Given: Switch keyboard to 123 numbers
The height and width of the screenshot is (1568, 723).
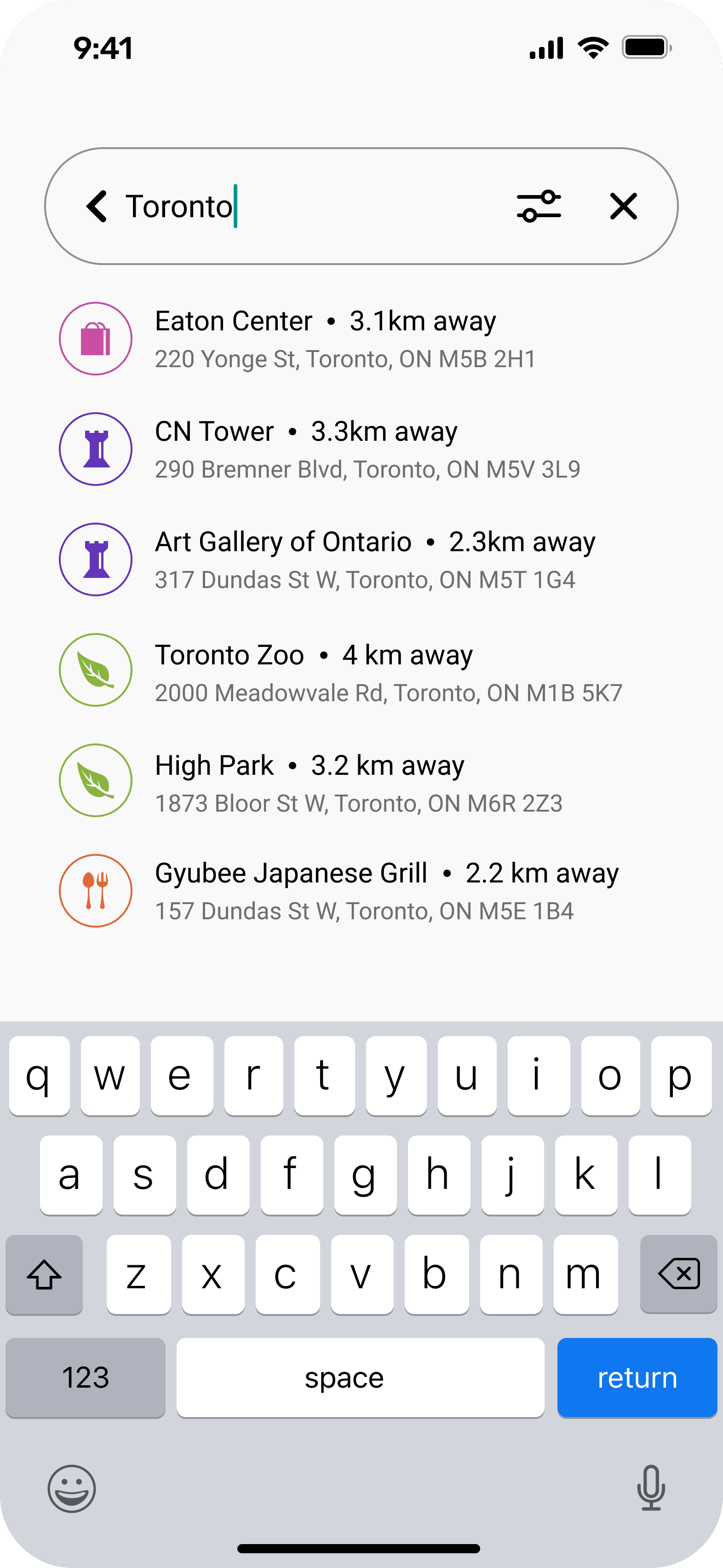Looking at the screenshot, I should click(85, 1378).
